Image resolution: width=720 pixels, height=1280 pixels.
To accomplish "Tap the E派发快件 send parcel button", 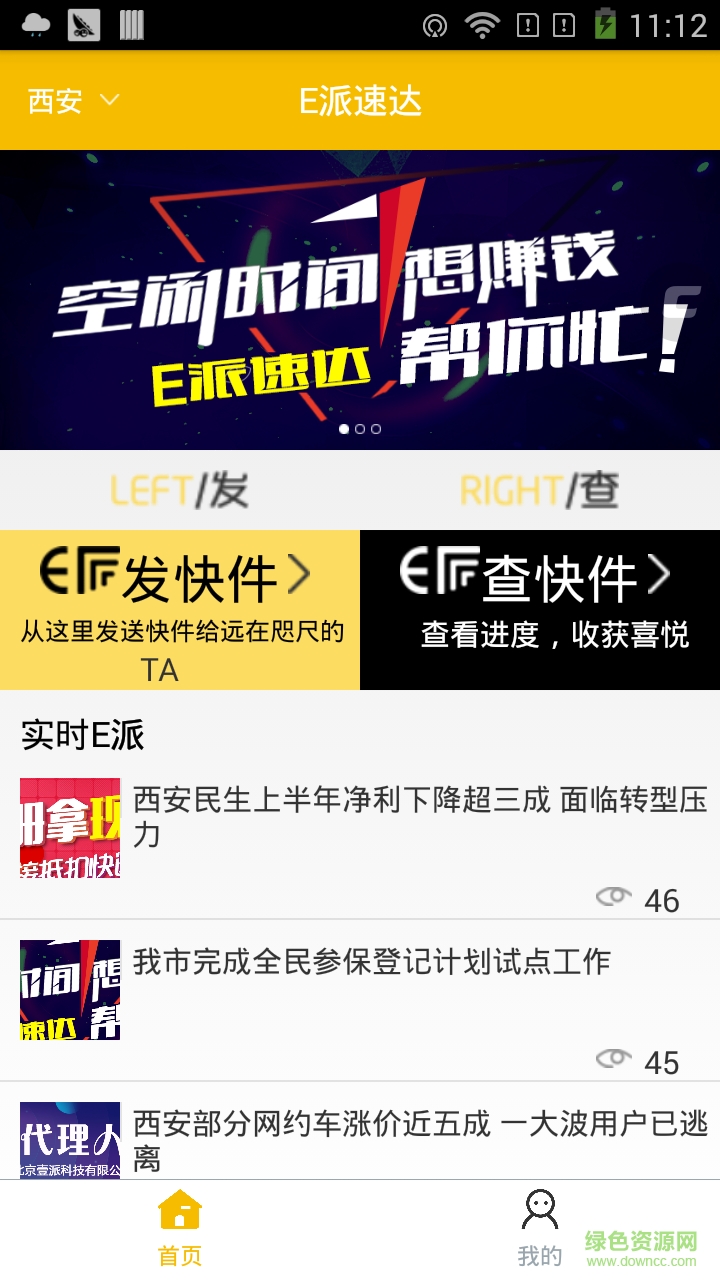I will click(180, 610).
